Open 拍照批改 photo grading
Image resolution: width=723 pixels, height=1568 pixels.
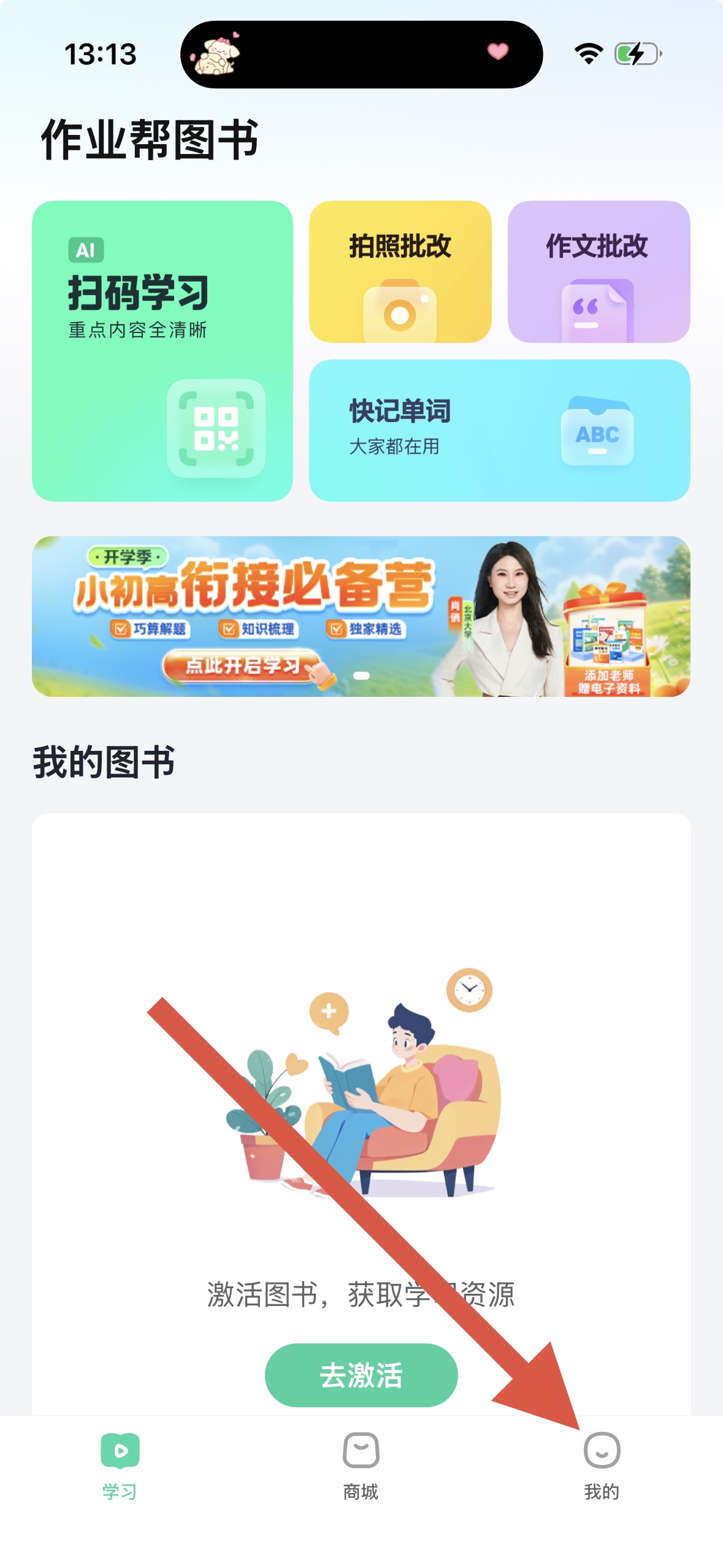(400, 271)
